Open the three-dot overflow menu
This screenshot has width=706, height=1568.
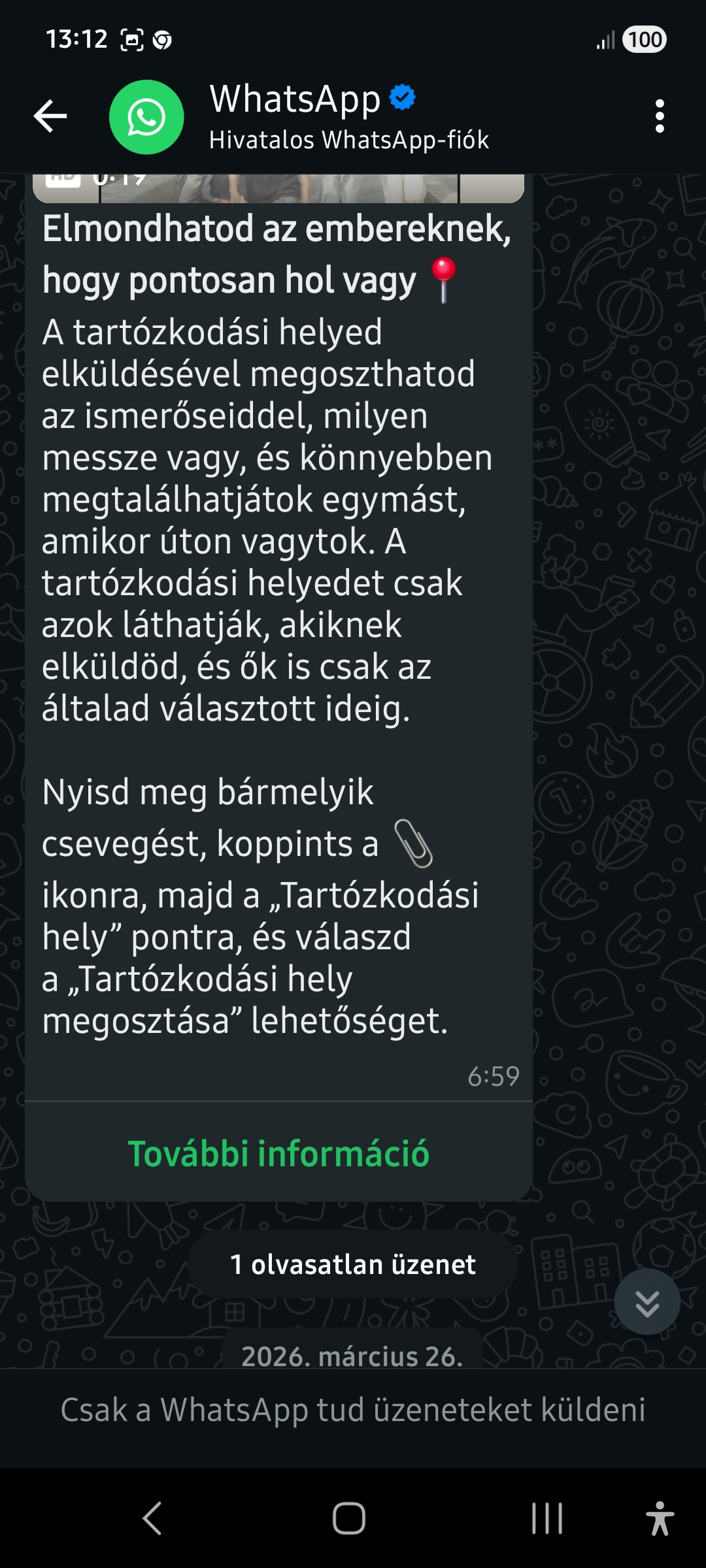pyautogui.click(x=660, y=116)
